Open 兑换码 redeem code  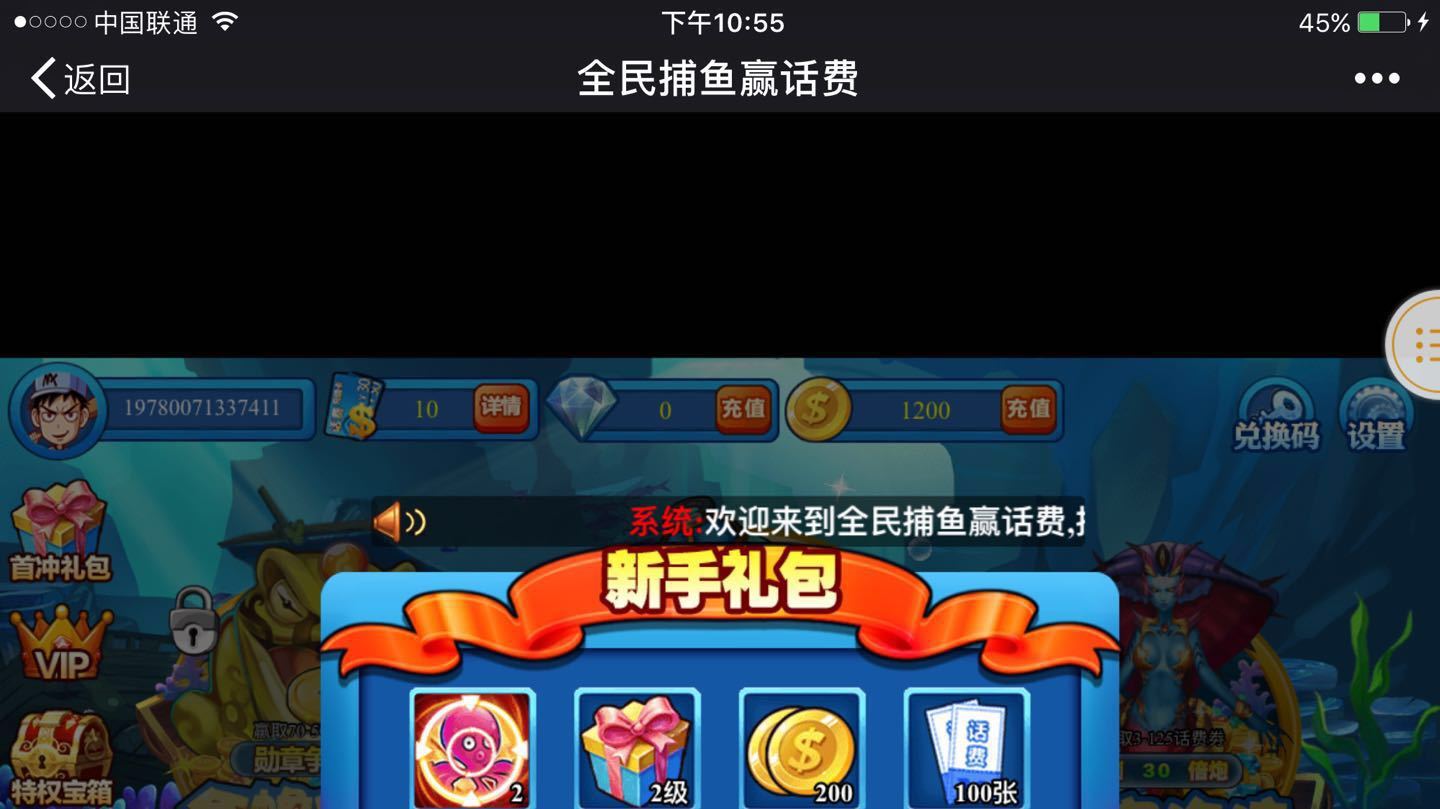1276,414
